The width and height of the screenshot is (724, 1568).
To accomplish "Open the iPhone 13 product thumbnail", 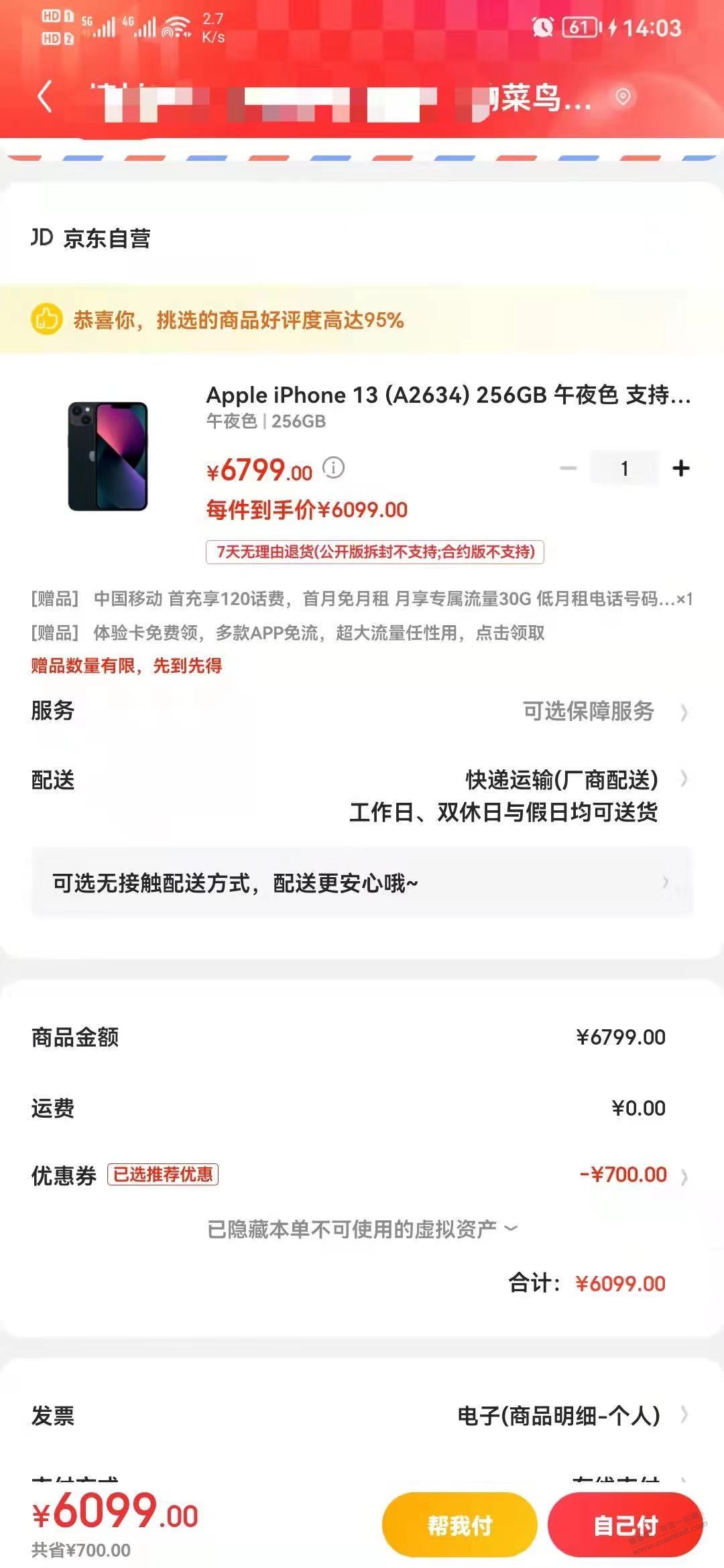I will pyautogui.click(x=108, y=456).
